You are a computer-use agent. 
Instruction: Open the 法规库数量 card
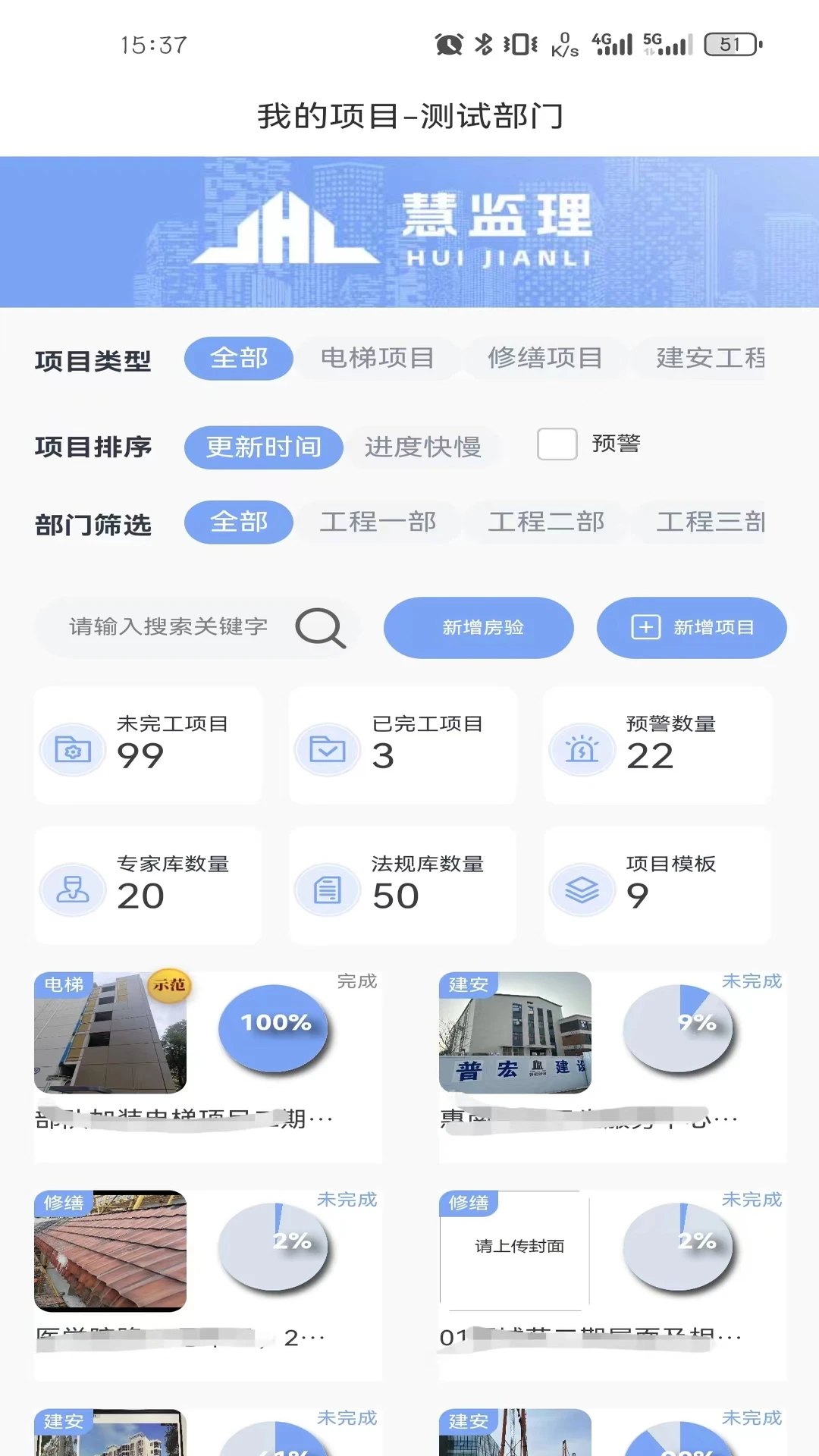[x=403, y=886]
